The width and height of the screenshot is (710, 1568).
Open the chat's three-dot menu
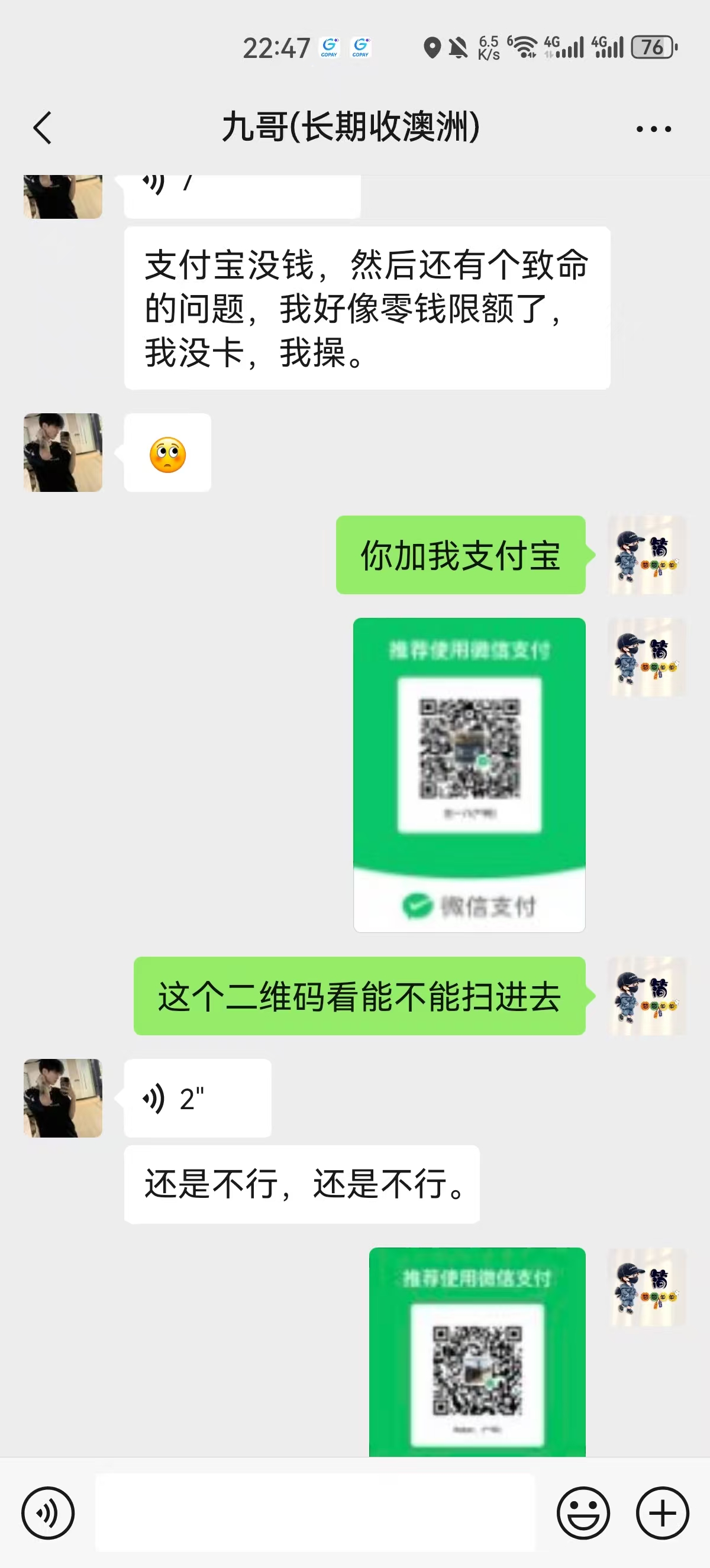[653, 128]
